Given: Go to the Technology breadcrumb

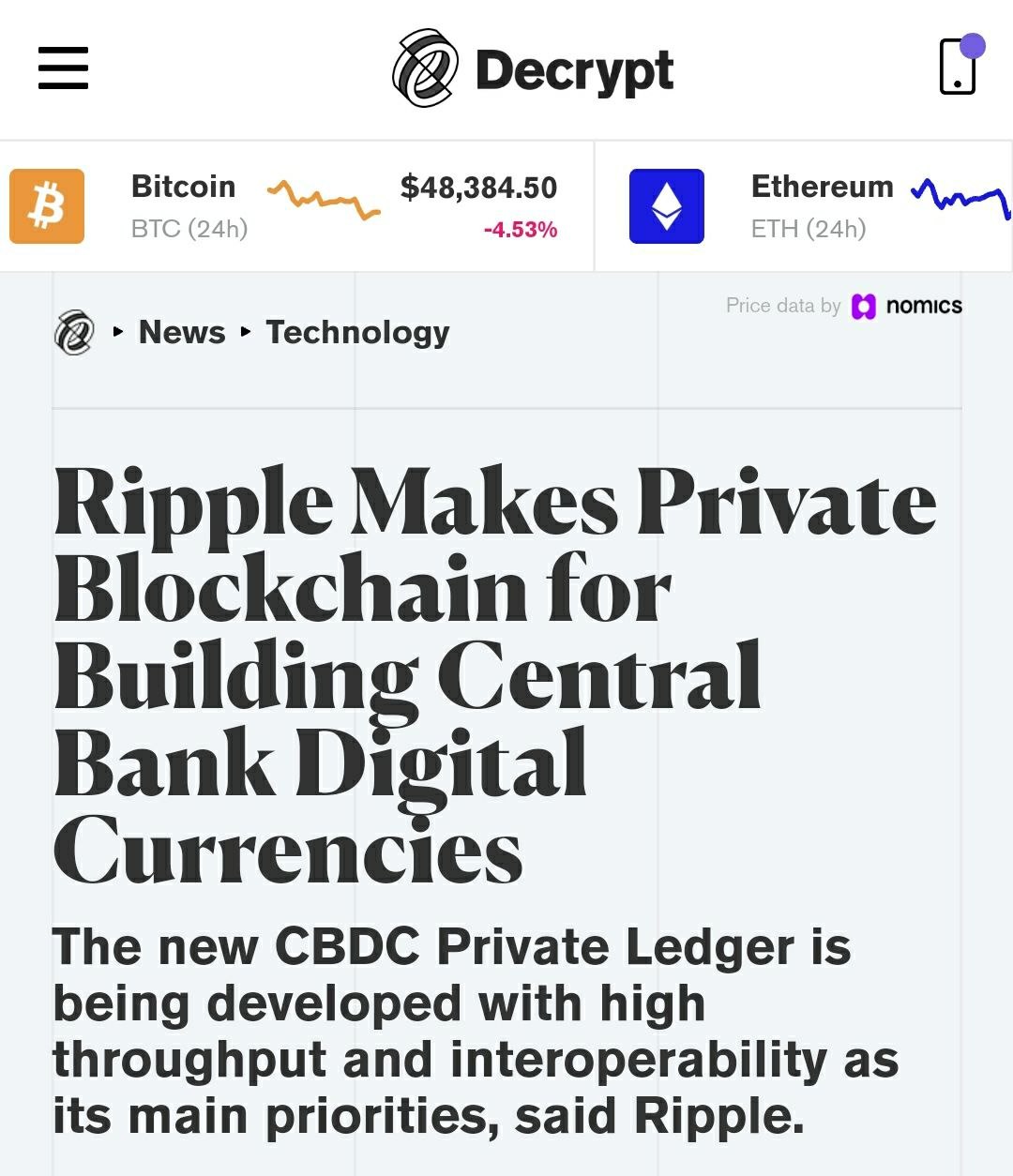Looking at the screenshot, I should click(x=357, y=332).
